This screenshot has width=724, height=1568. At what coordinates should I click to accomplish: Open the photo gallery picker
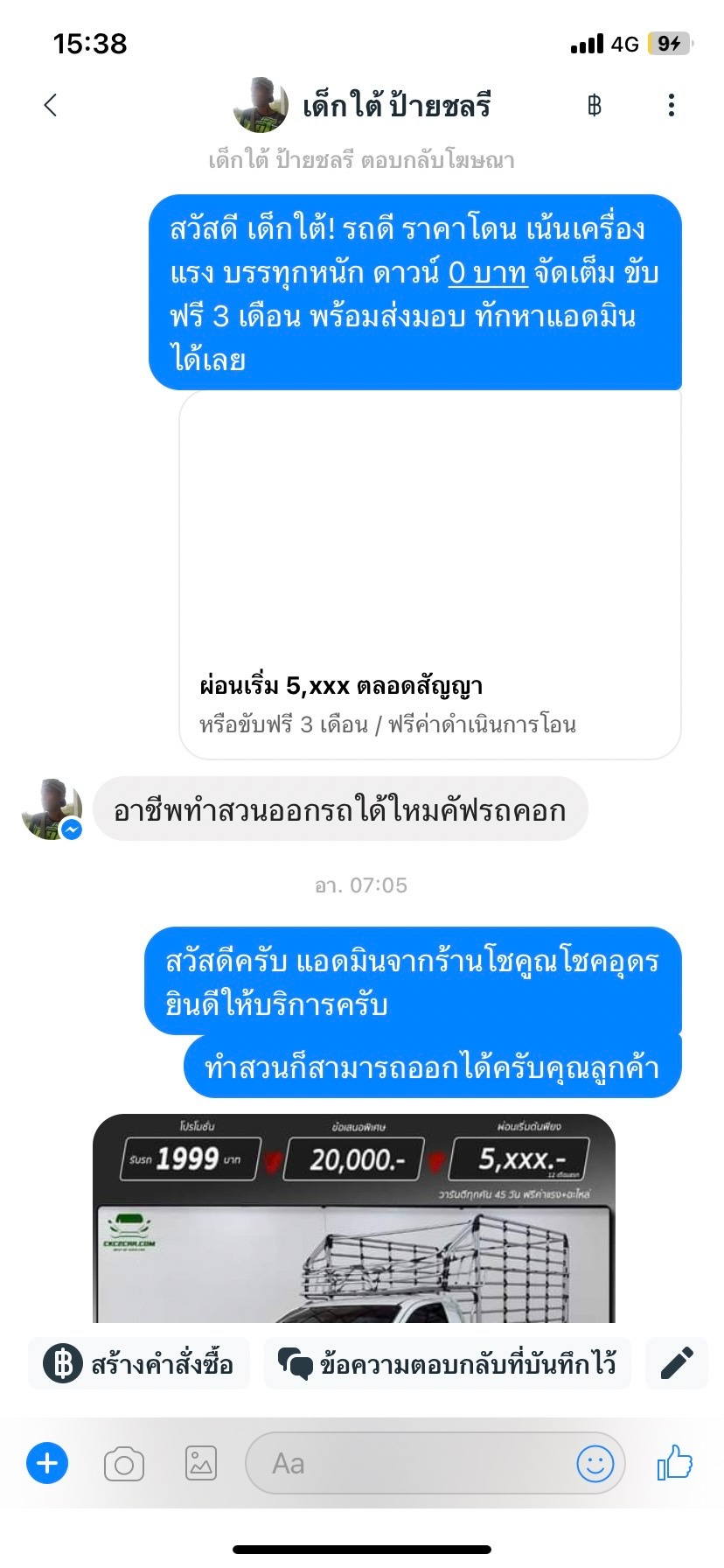click(200, 1463)
